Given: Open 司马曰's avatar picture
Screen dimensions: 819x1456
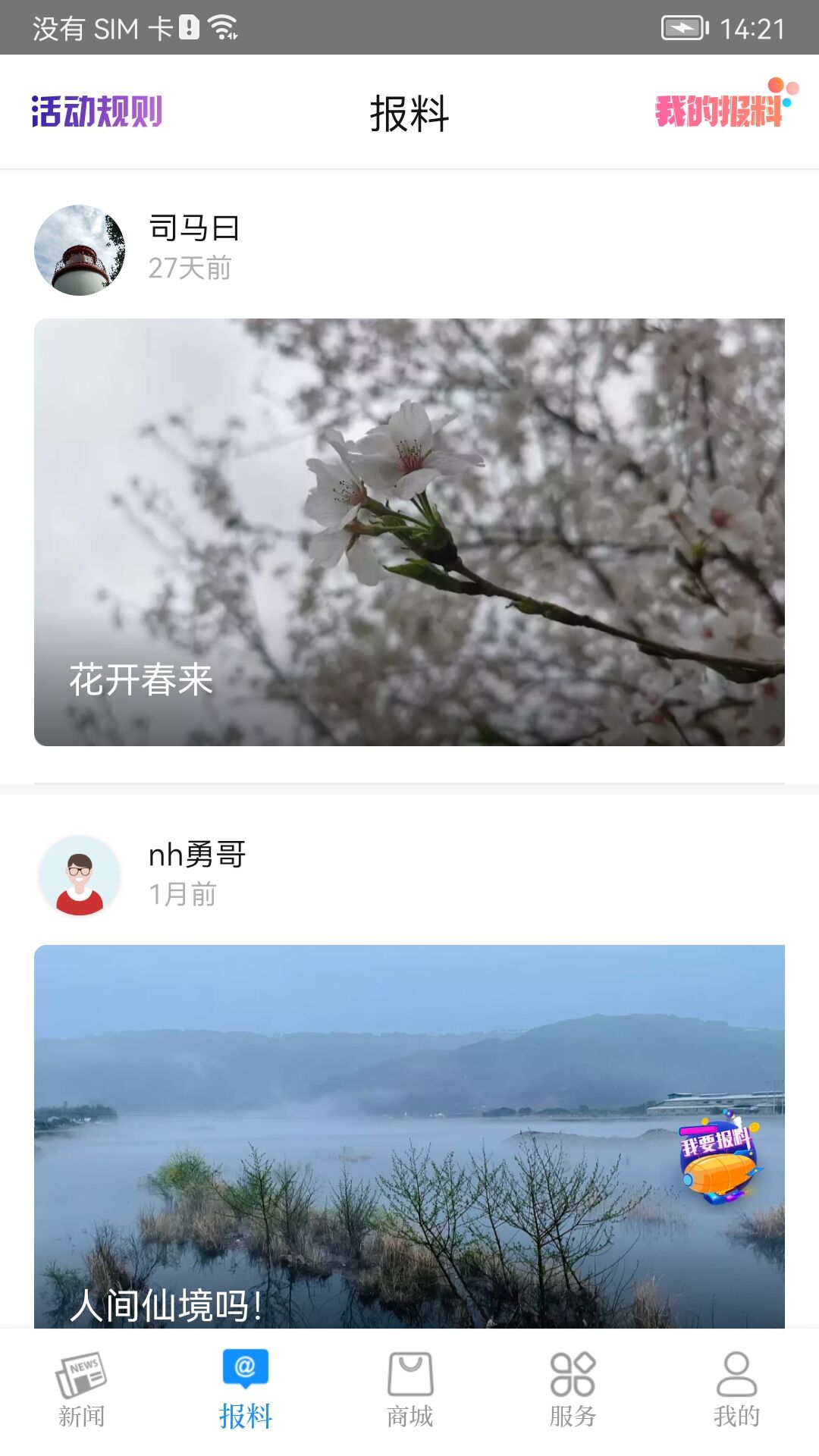Looking at the screenshot, I should point(81,250).
